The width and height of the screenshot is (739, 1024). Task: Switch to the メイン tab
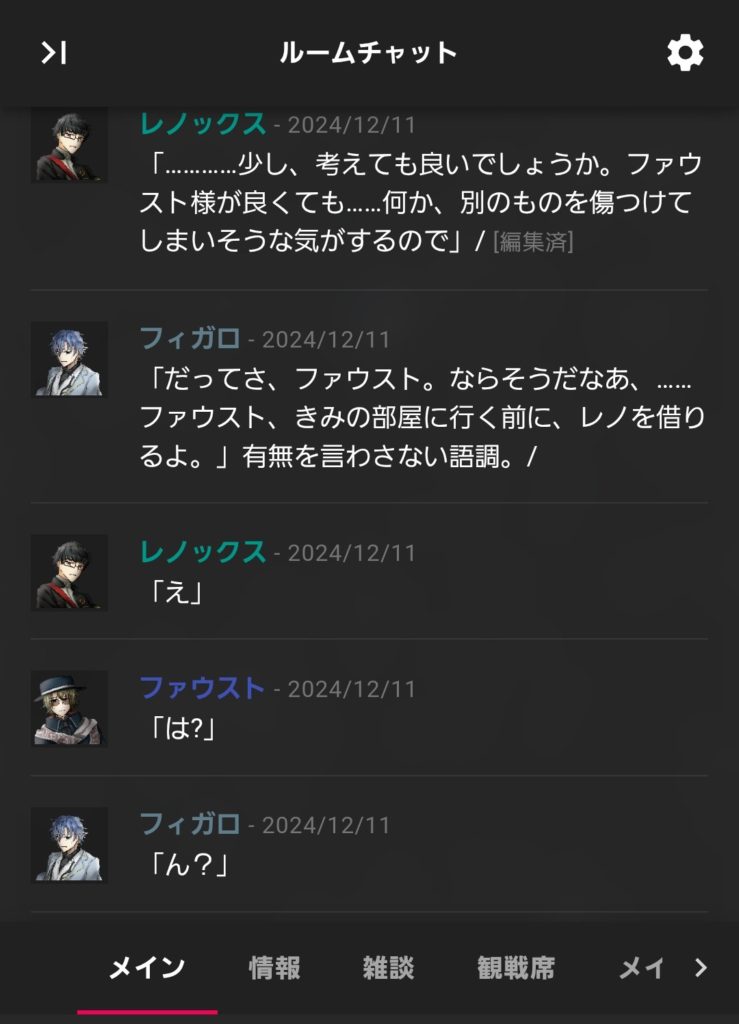click(x=147, y=968)
